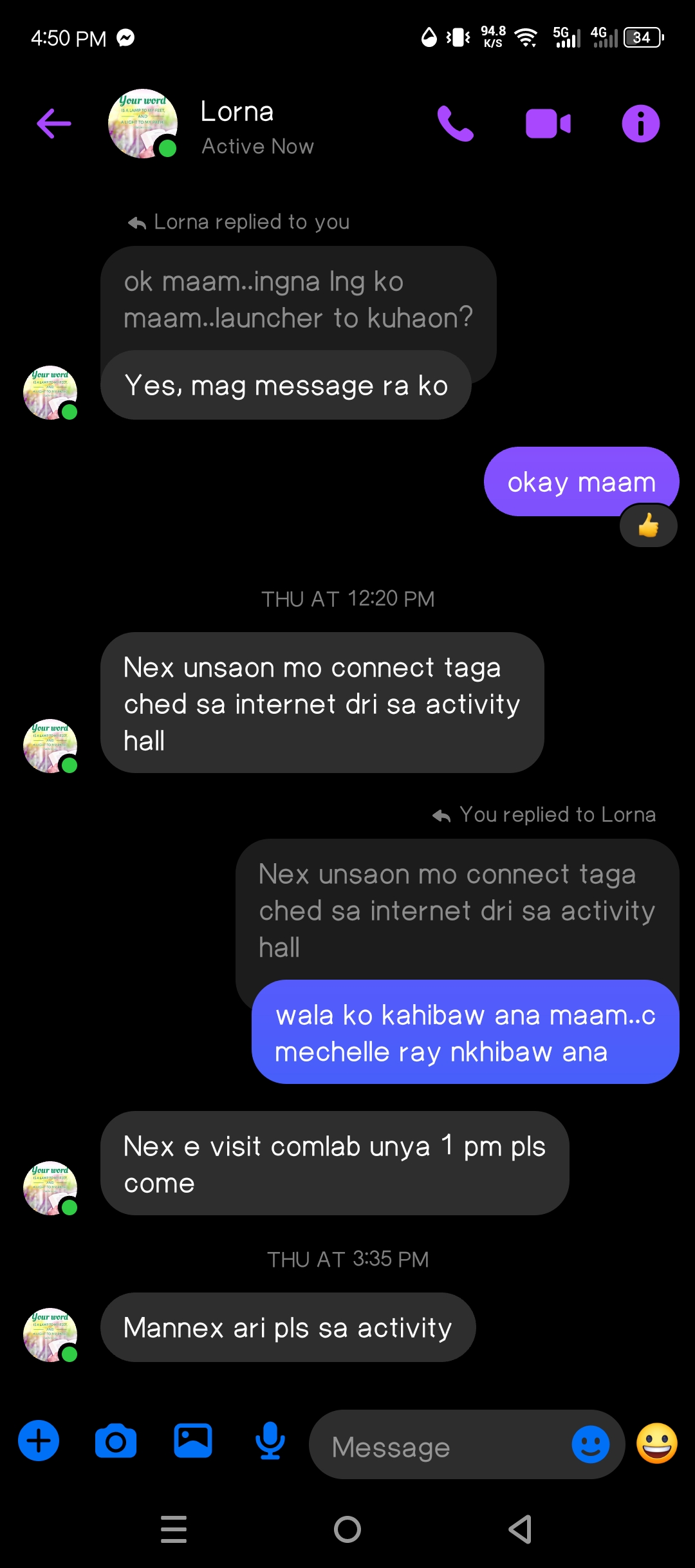Viewport: 695px width, 1568px height.
Task: Open the emoji picker in message field
Action: click(x=590, y=1444)
